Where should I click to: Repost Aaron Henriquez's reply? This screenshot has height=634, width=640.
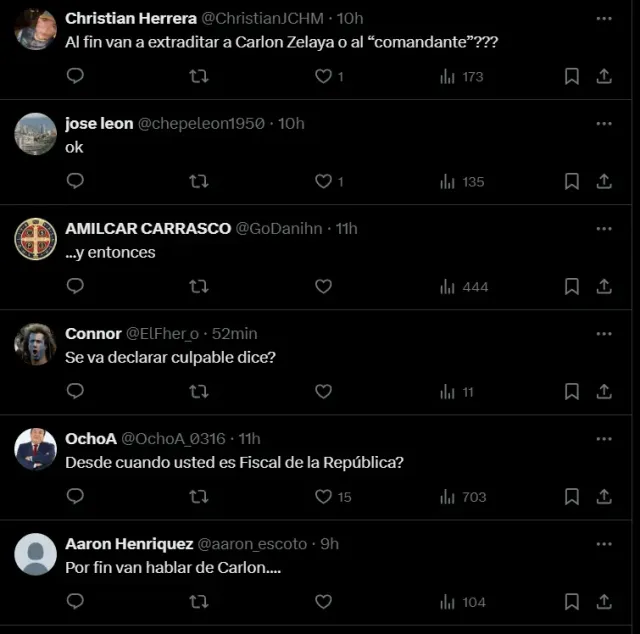(x=199, y=601)
